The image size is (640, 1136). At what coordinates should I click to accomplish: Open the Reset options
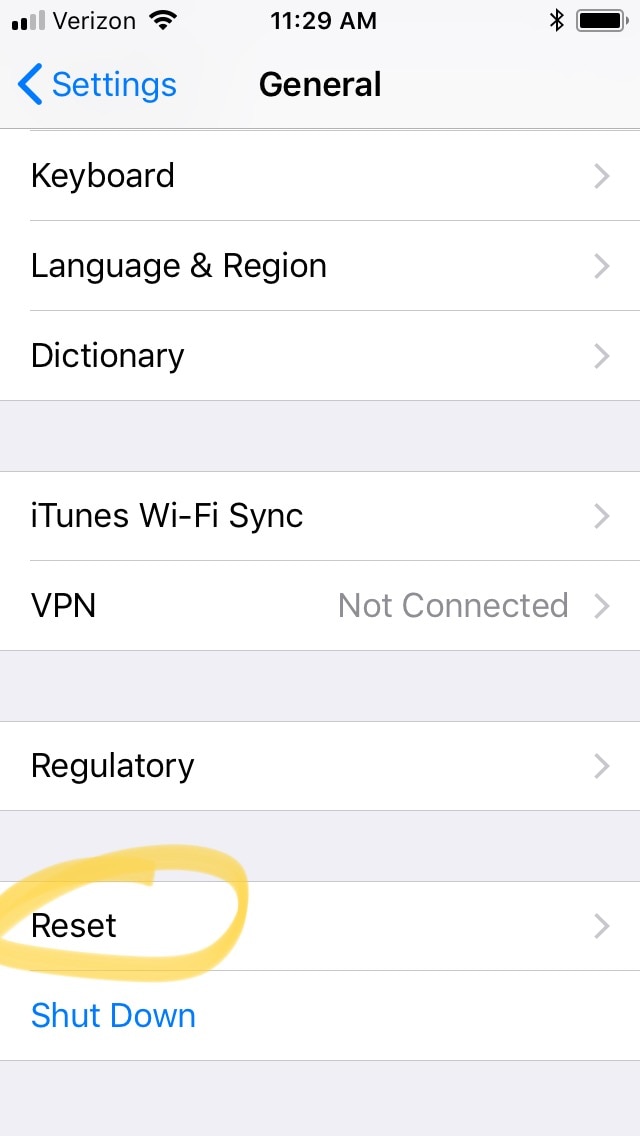[x=320, y=926]
